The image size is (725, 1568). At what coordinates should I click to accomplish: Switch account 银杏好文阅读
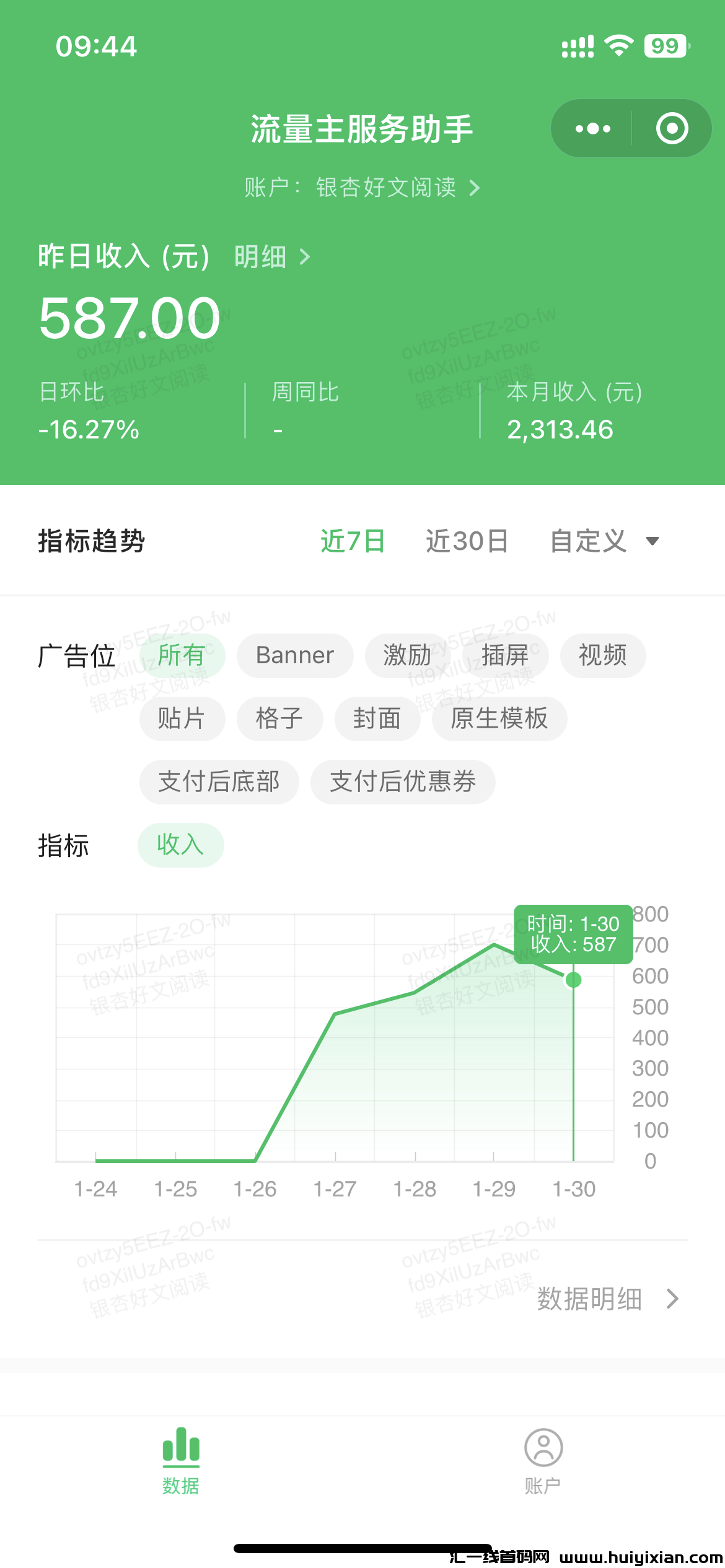362,187
